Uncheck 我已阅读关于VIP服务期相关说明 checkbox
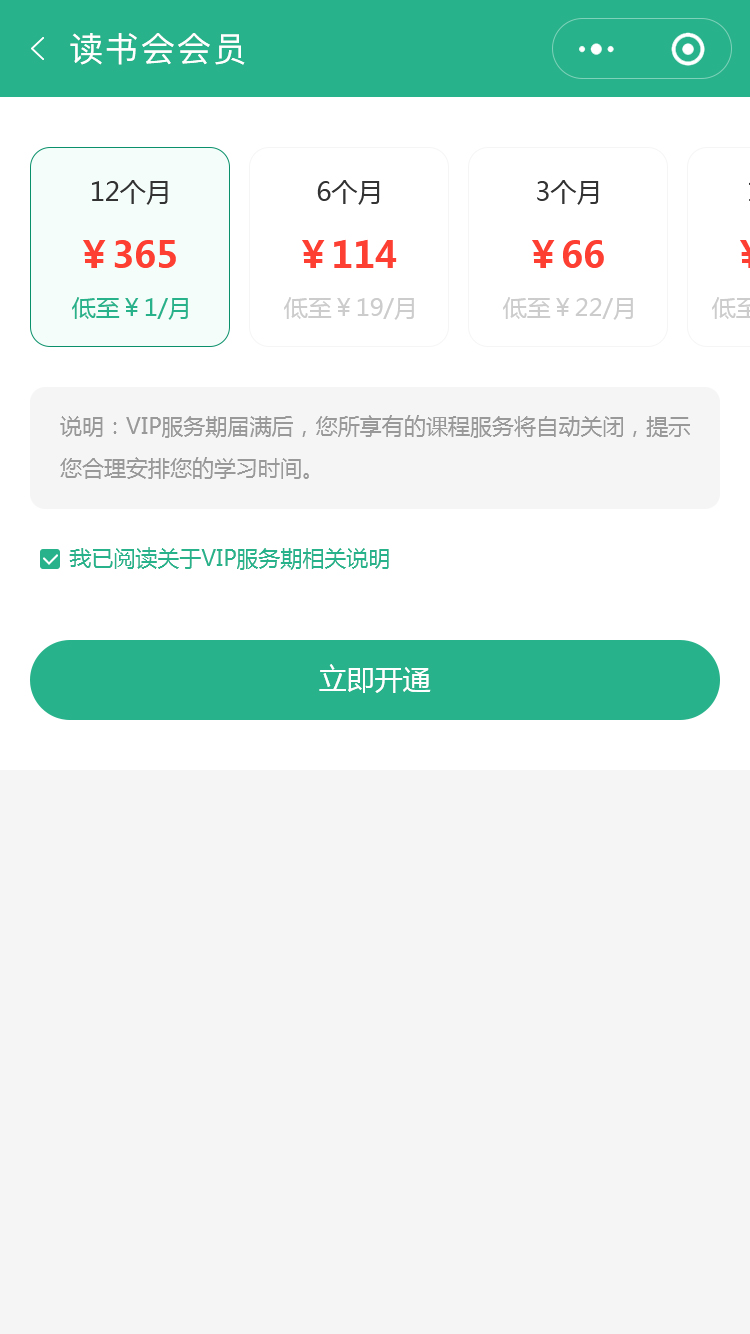This screenshot has width=750, height=1334. 50,559
